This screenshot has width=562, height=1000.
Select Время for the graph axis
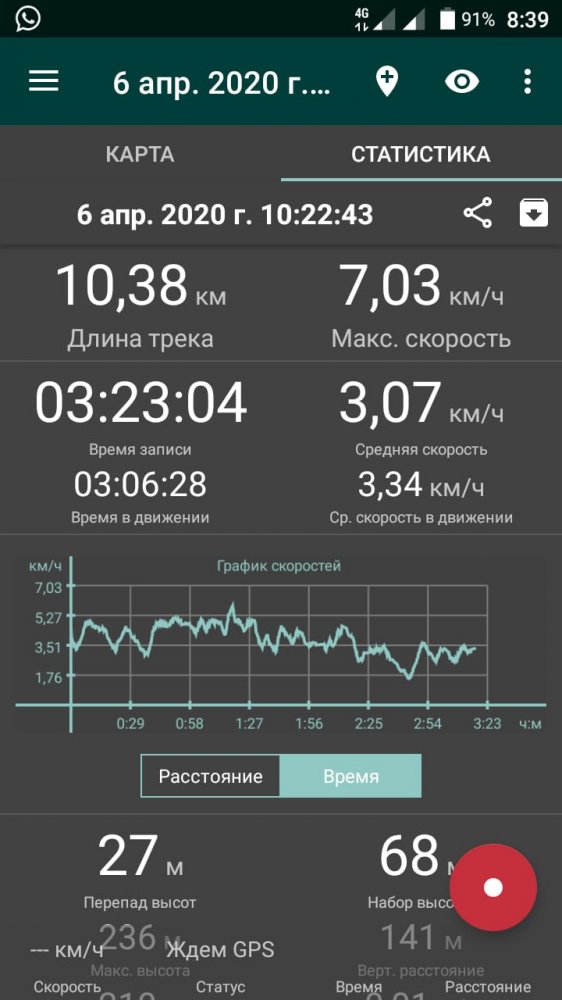pos(351,776)
